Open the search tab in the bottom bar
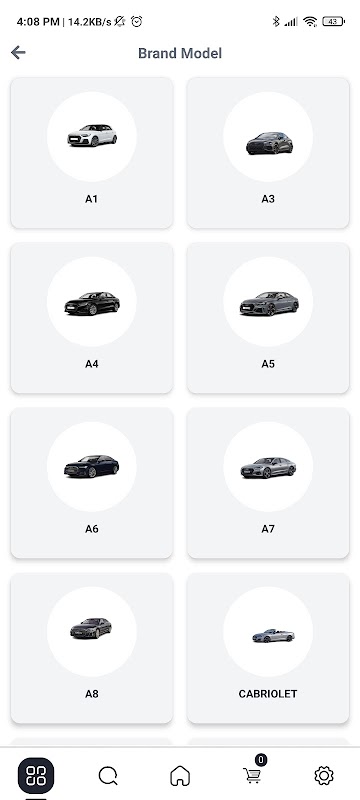Viewport: 360px width, 800px height. (x=108, y=776)
